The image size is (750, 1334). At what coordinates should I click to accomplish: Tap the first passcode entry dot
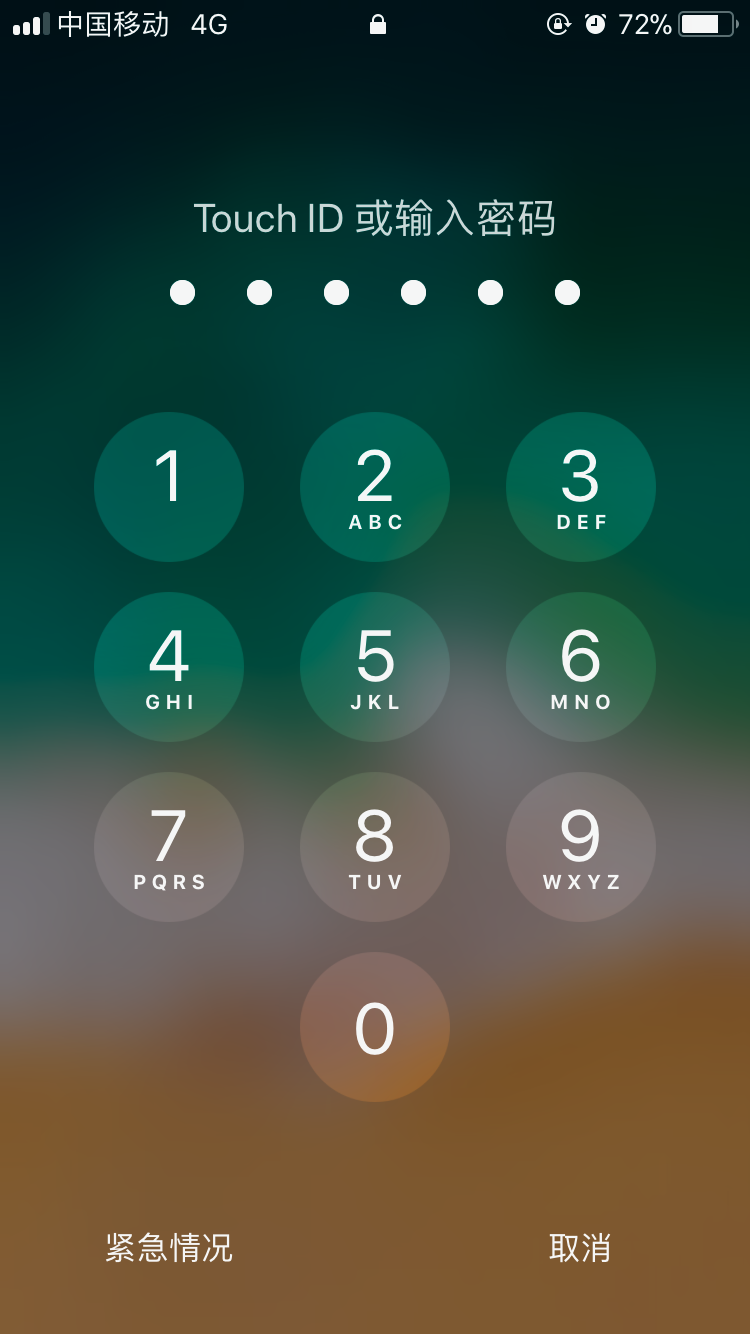point(182,292)
